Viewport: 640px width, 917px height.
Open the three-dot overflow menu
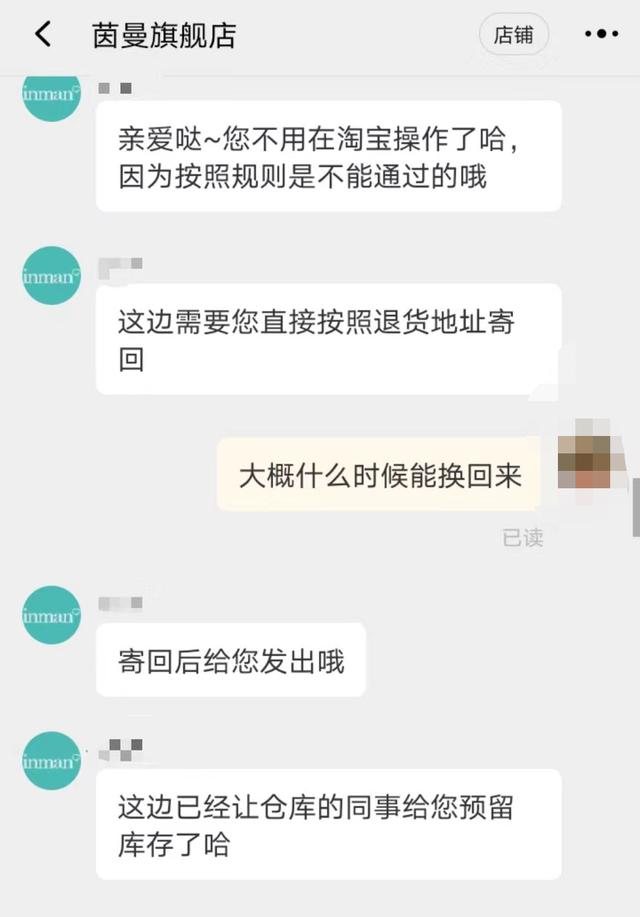(x=600, y=35)
